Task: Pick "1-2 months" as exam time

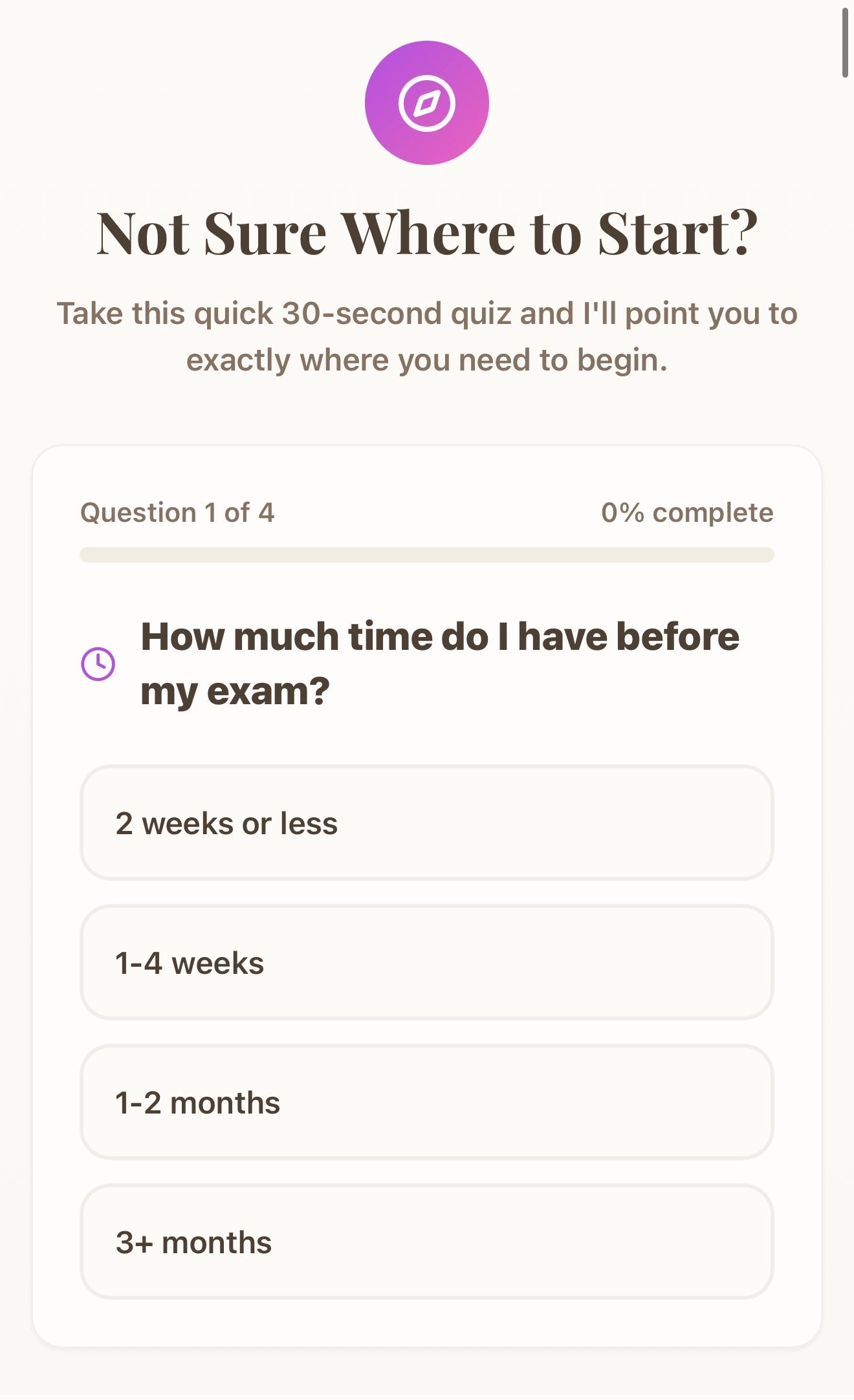Action: 426,1102
